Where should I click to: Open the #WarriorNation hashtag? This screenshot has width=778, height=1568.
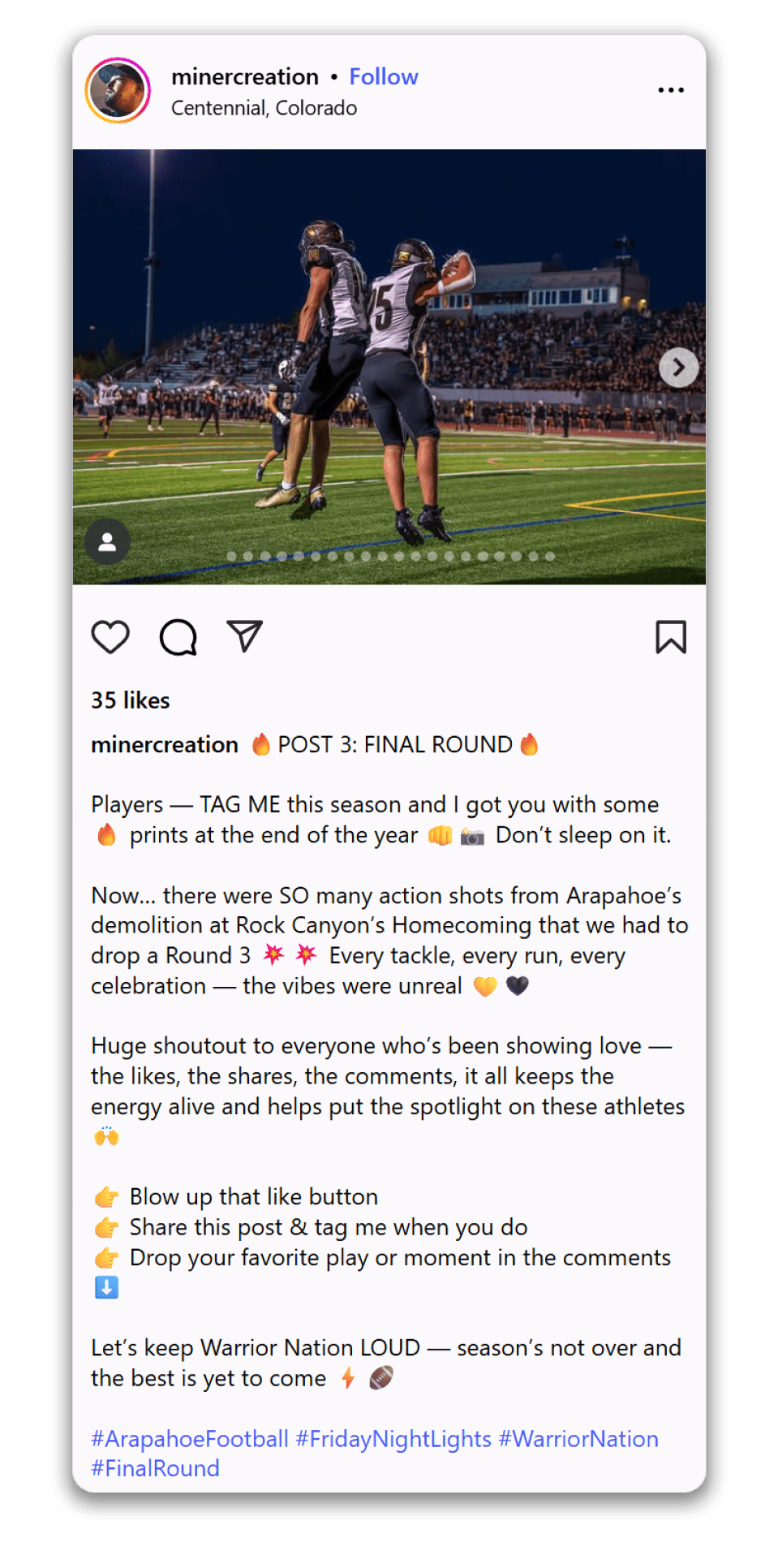578,1439
